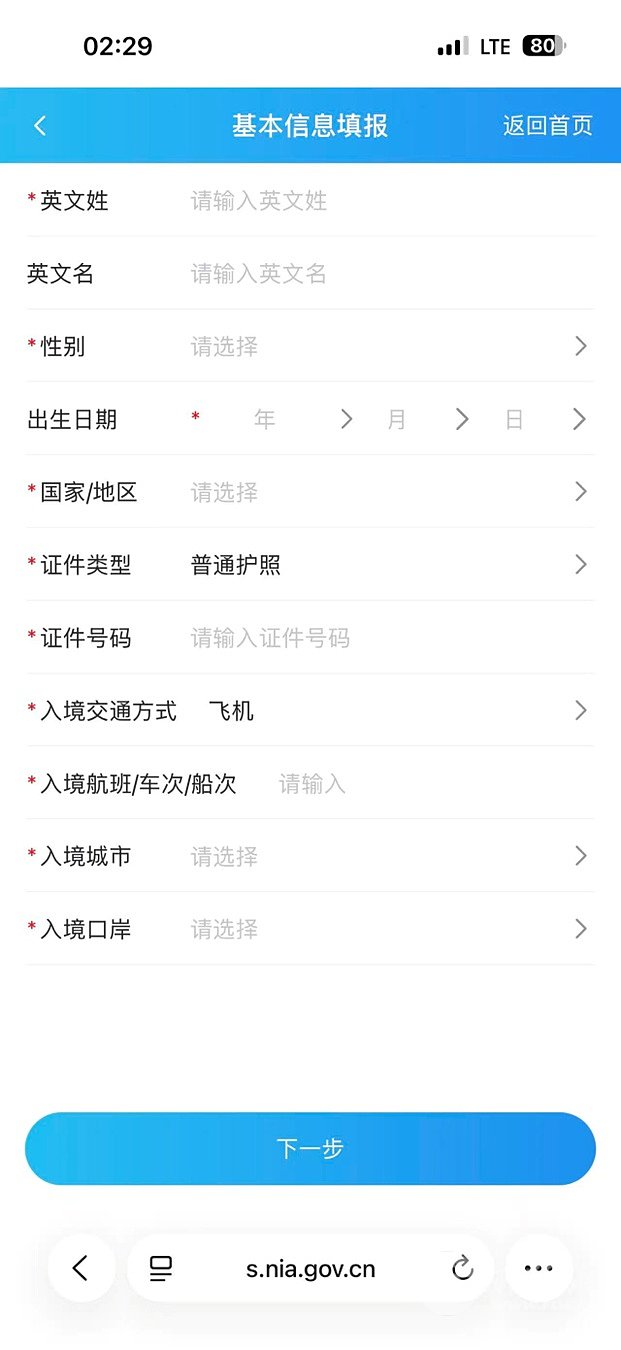
Task: Change 入境交通方式 from 飞机
Action: [x=390, y=711]
